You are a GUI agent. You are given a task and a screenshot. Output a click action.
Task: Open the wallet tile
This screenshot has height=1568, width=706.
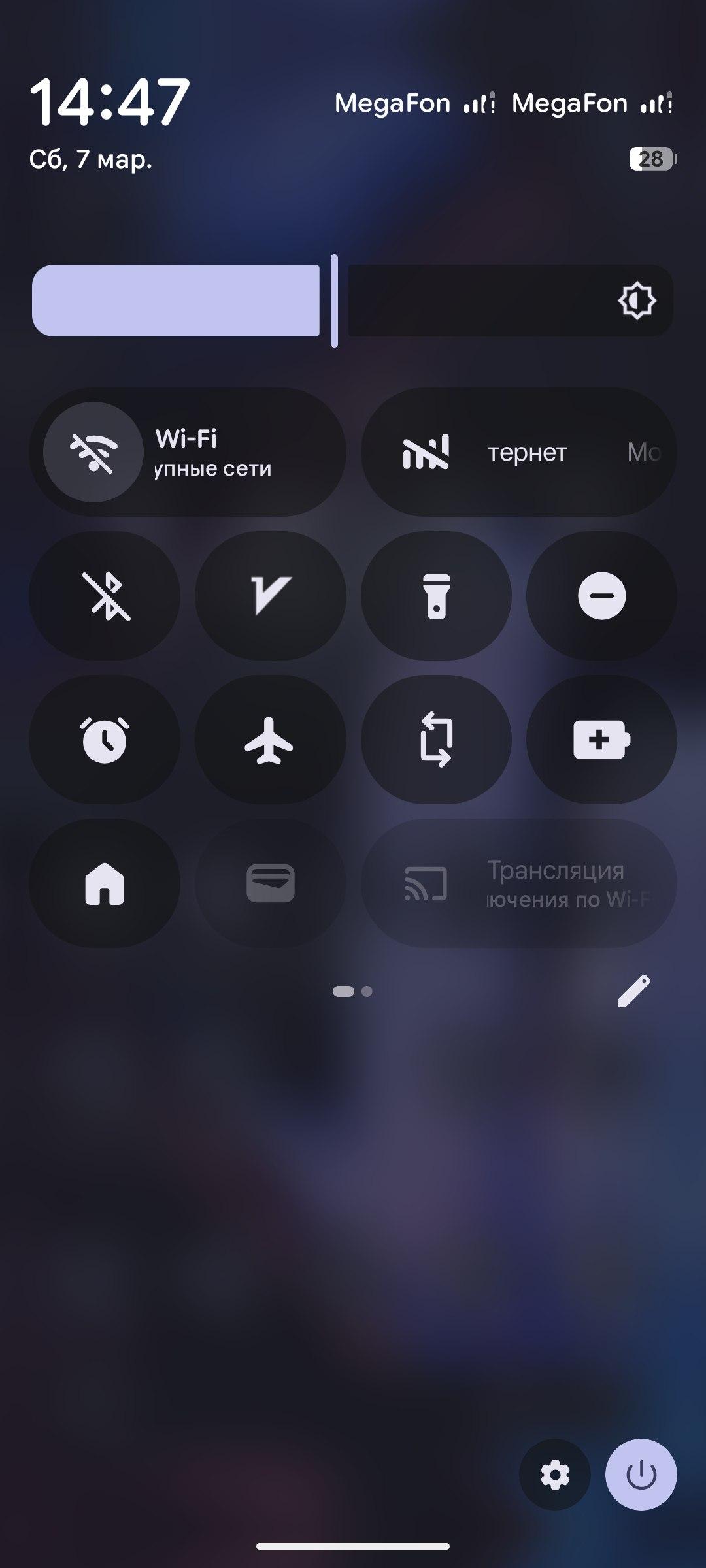click(x=270, y=883)
